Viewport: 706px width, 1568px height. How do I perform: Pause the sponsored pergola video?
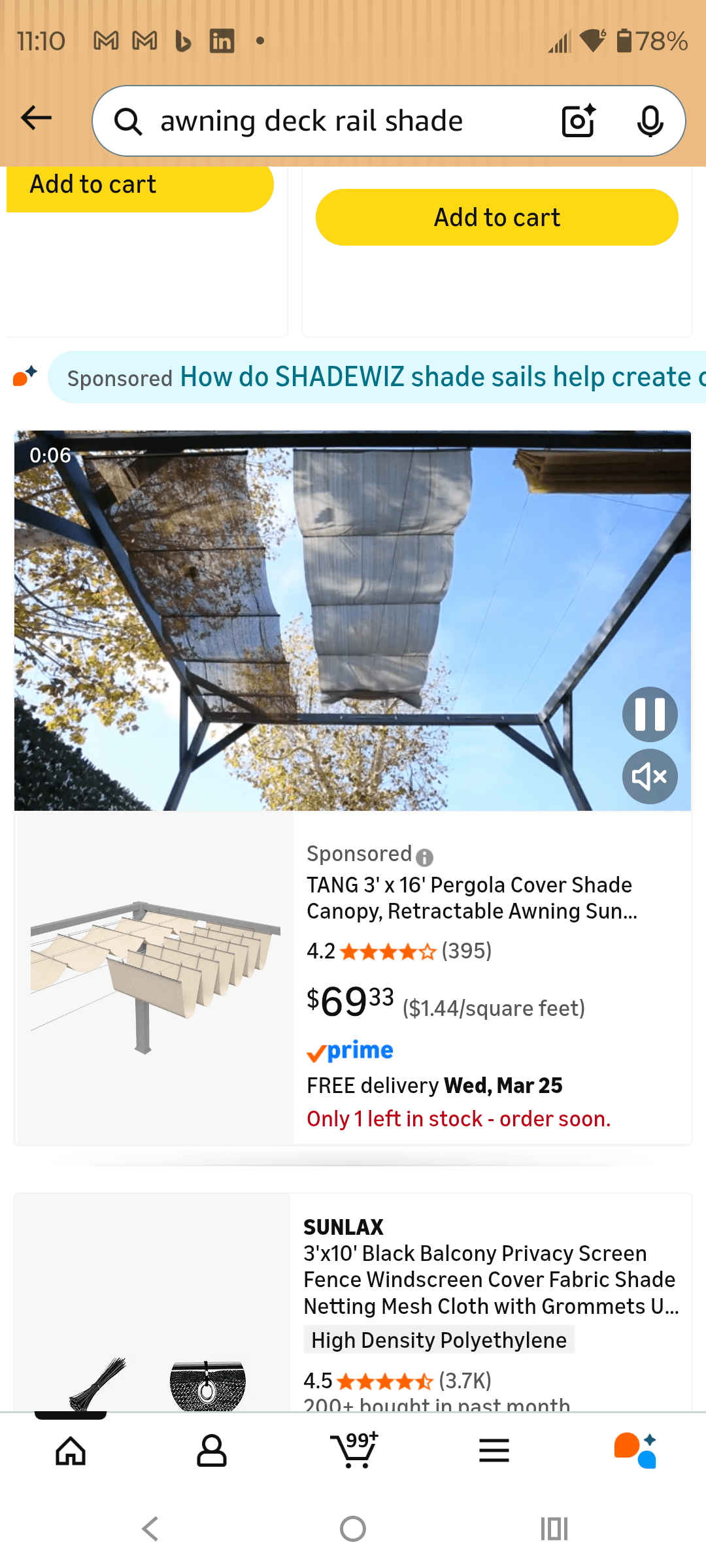pos(649,714)
